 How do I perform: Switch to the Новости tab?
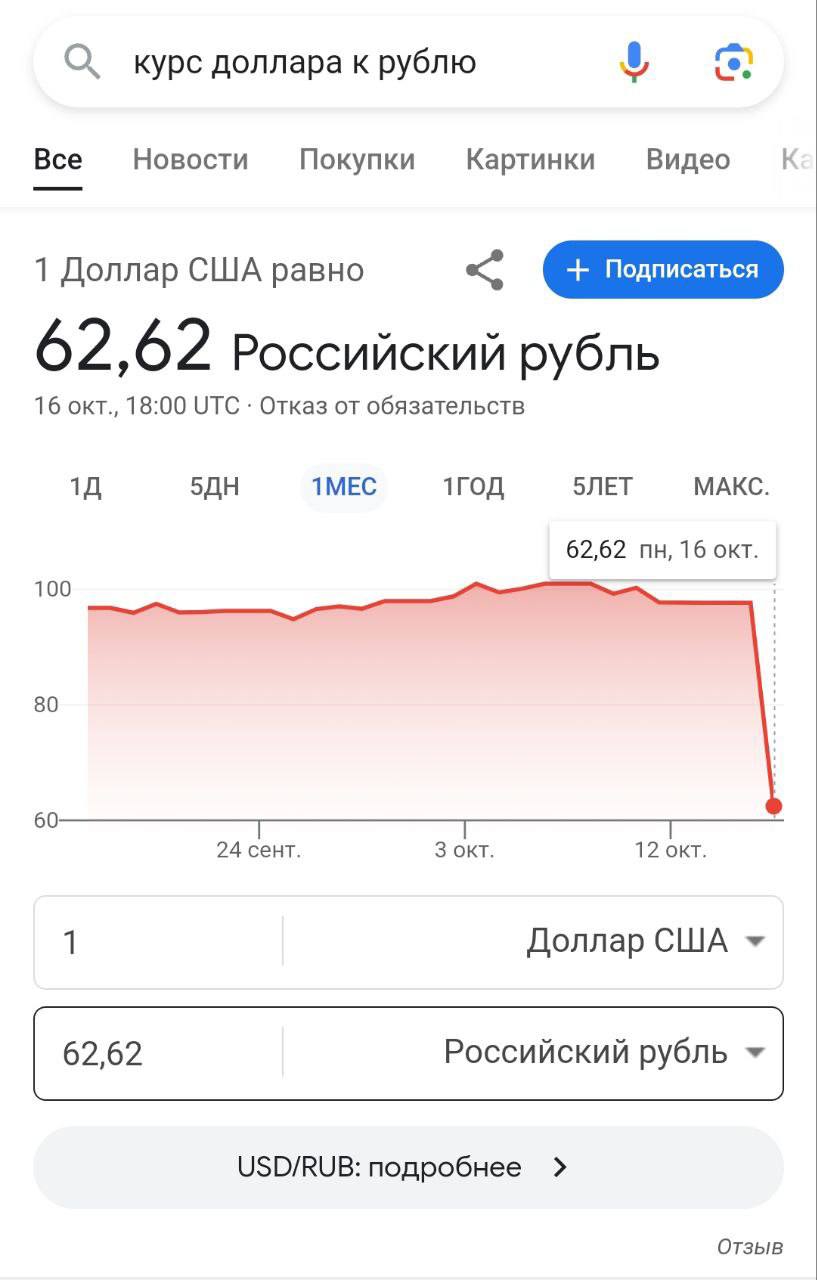(190, 160)
